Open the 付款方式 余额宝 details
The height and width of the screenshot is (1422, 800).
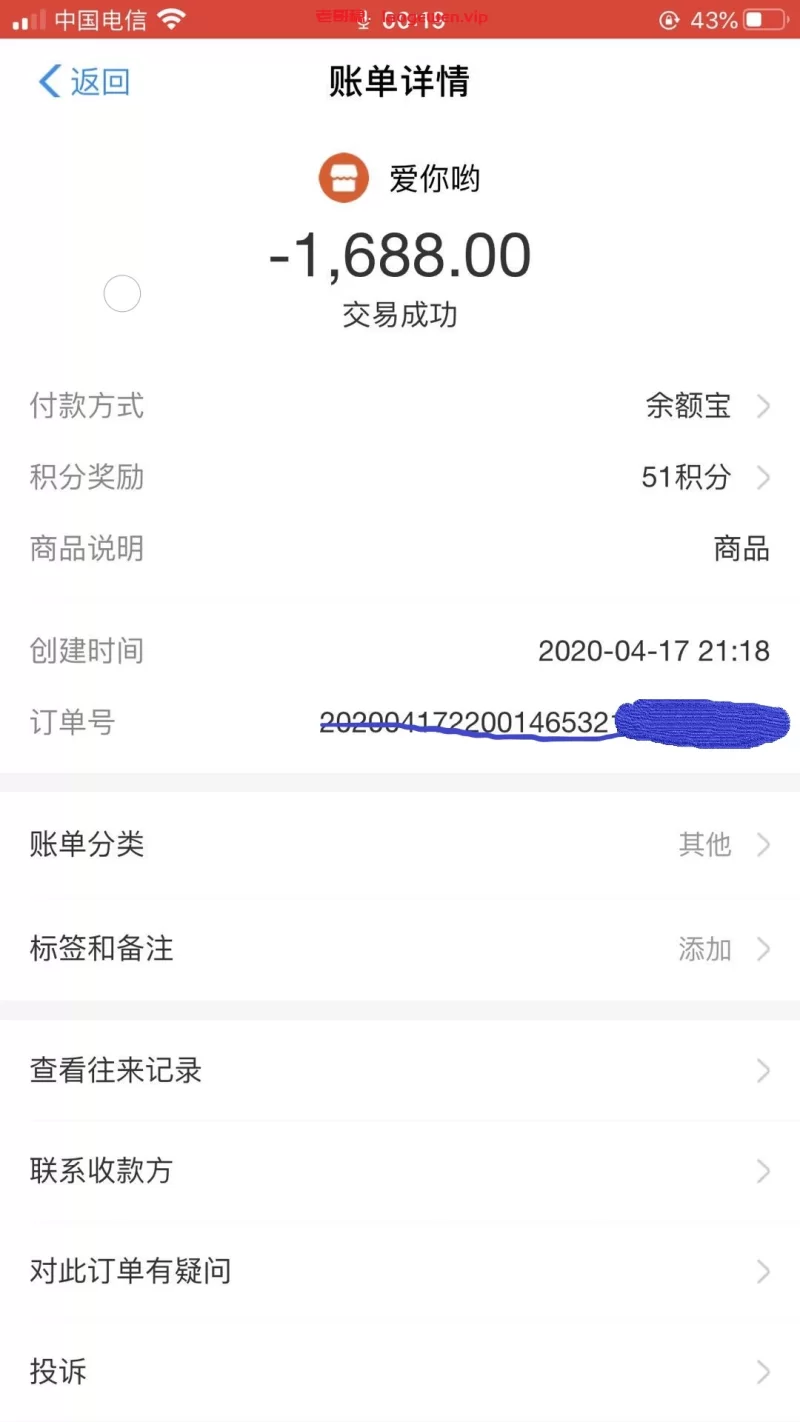tap(706, 406)
